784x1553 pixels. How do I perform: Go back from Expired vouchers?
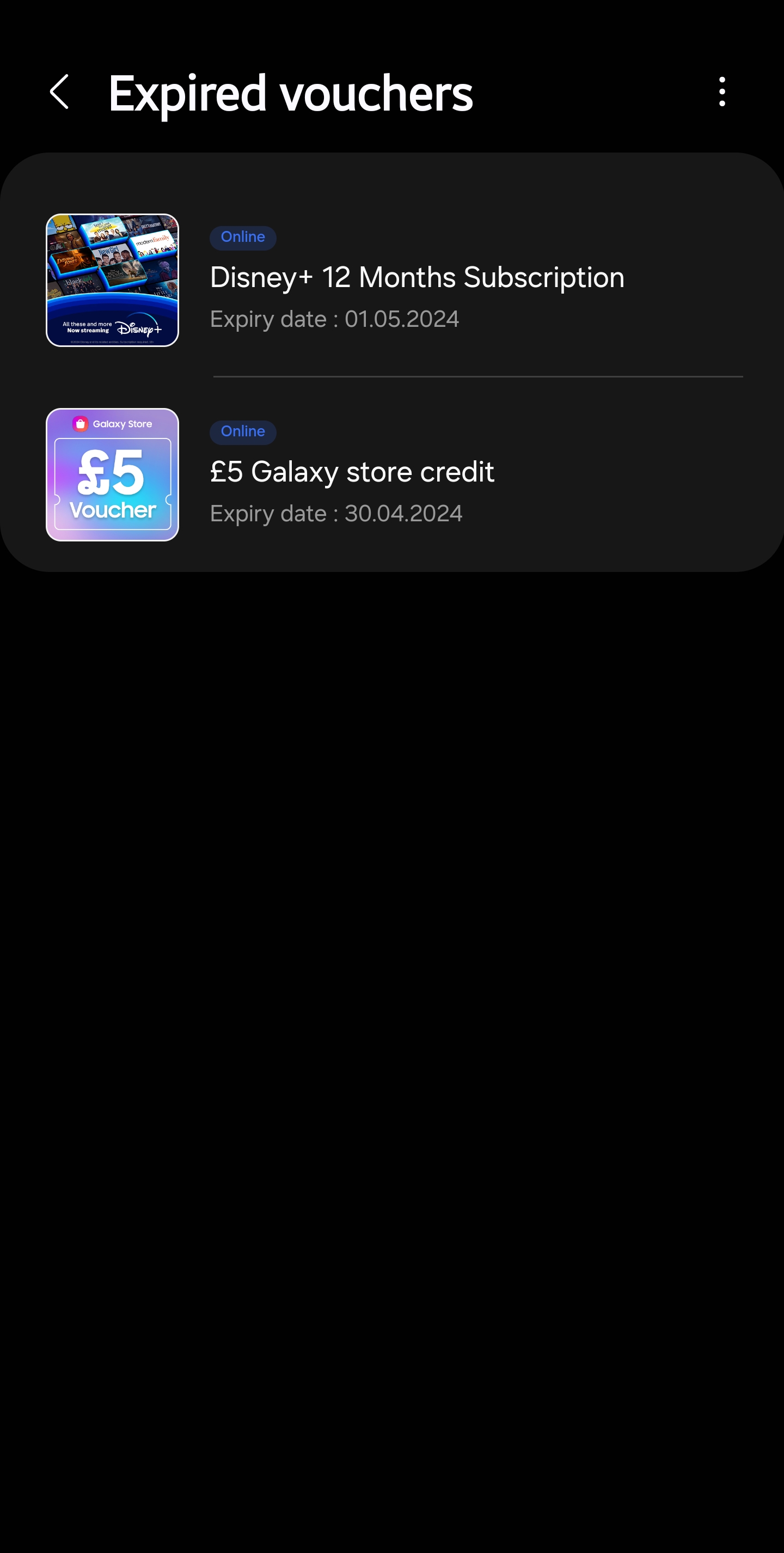pyautogui.click(x=59, y=92)
